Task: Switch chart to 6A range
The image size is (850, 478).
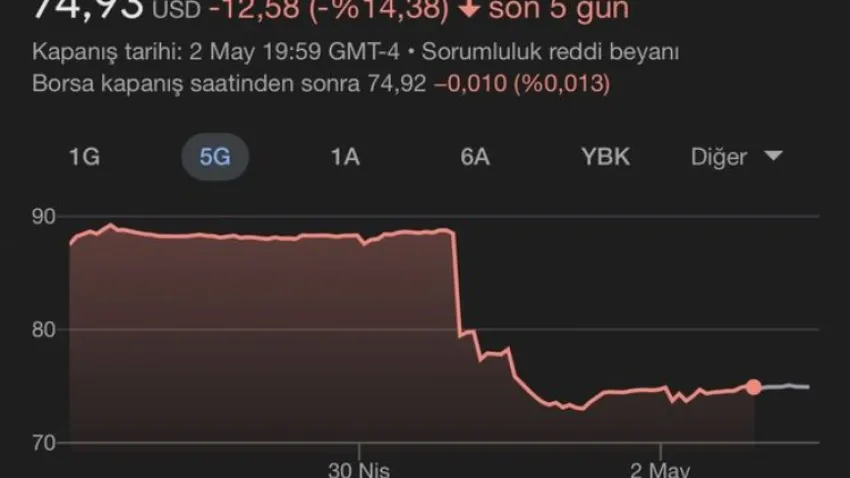Action: [475, 157]
